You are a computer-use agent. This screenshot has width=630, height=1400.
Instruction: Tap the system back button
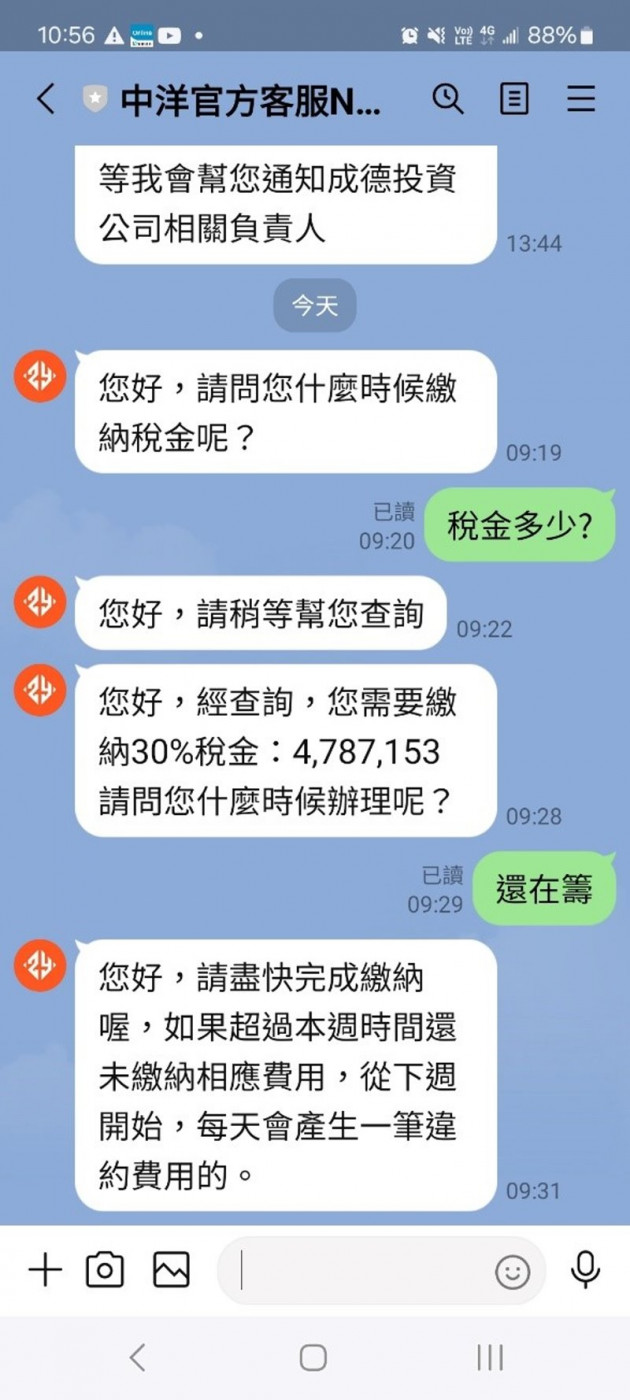point(138,1357)
